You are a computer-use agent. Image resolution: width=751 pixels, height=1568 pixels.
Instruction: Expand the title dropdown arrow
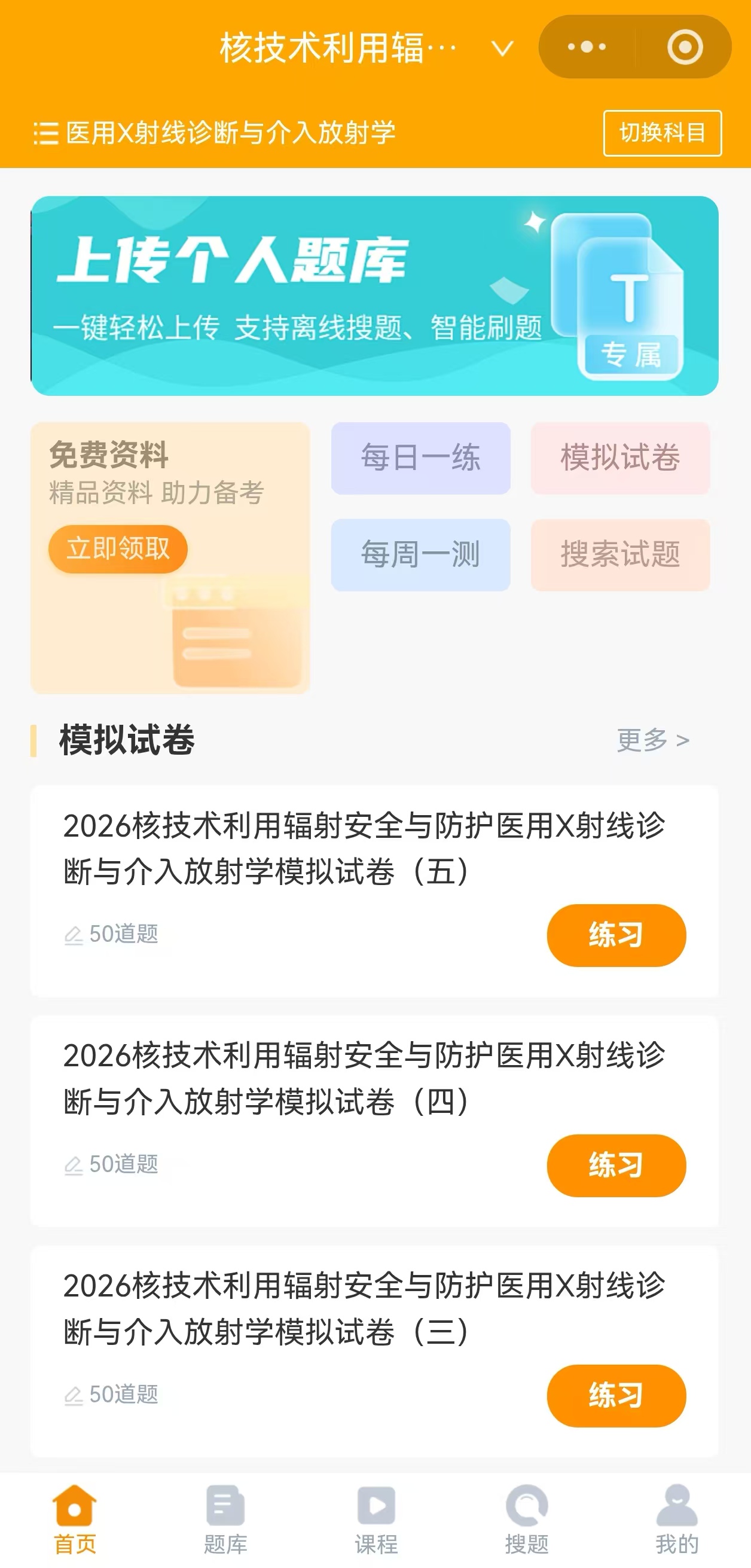(x=502, y=48)
